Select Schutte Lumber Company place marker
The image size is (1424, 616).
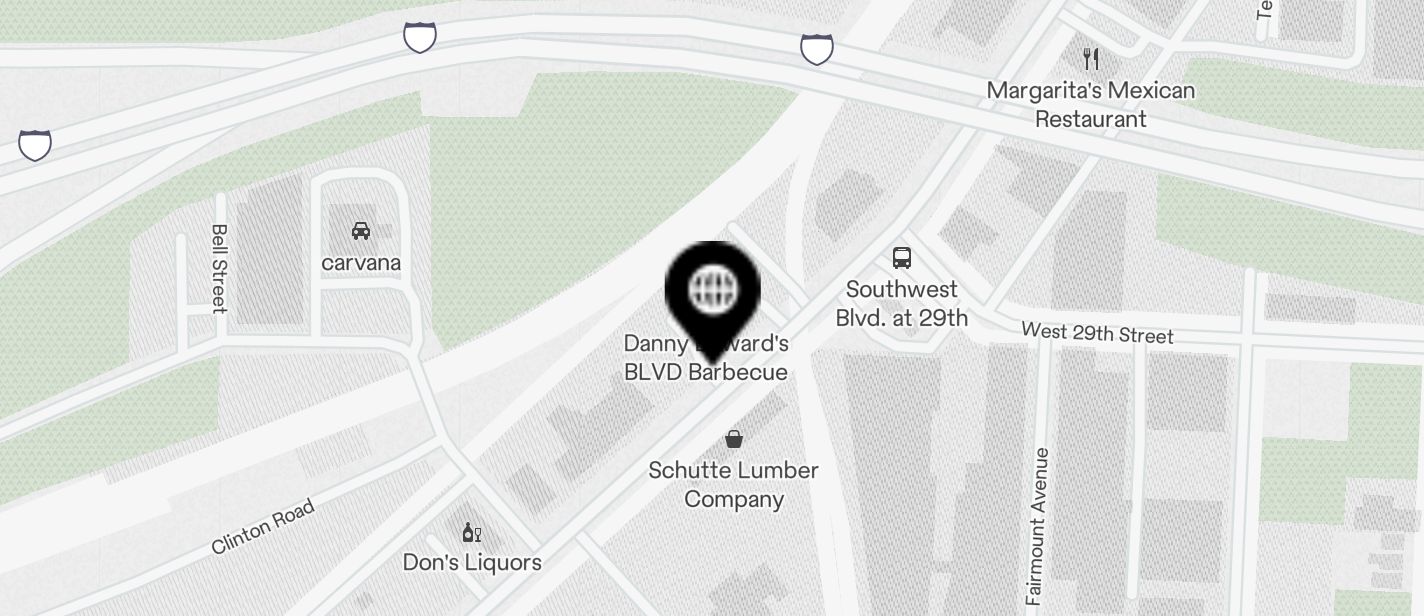(x=734, y=439)
